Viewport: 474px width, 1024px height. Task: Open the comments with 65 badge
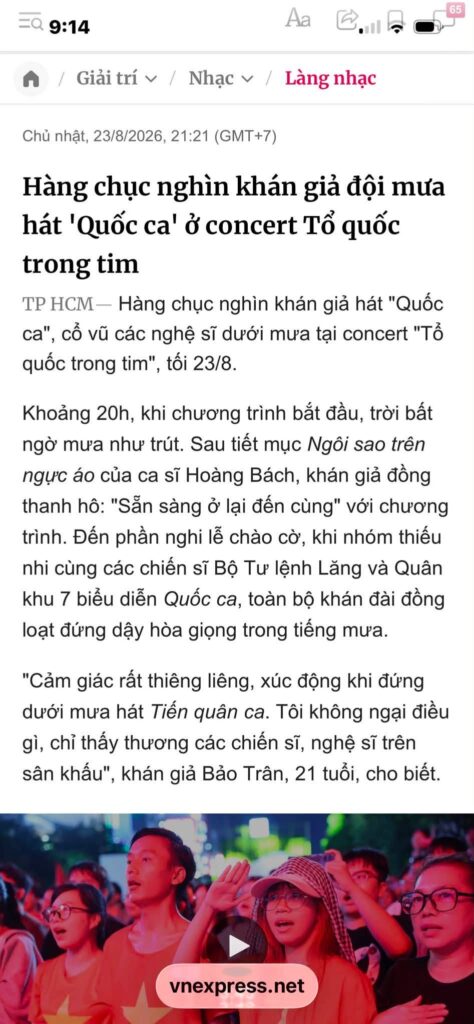click(x=449, y=19)
